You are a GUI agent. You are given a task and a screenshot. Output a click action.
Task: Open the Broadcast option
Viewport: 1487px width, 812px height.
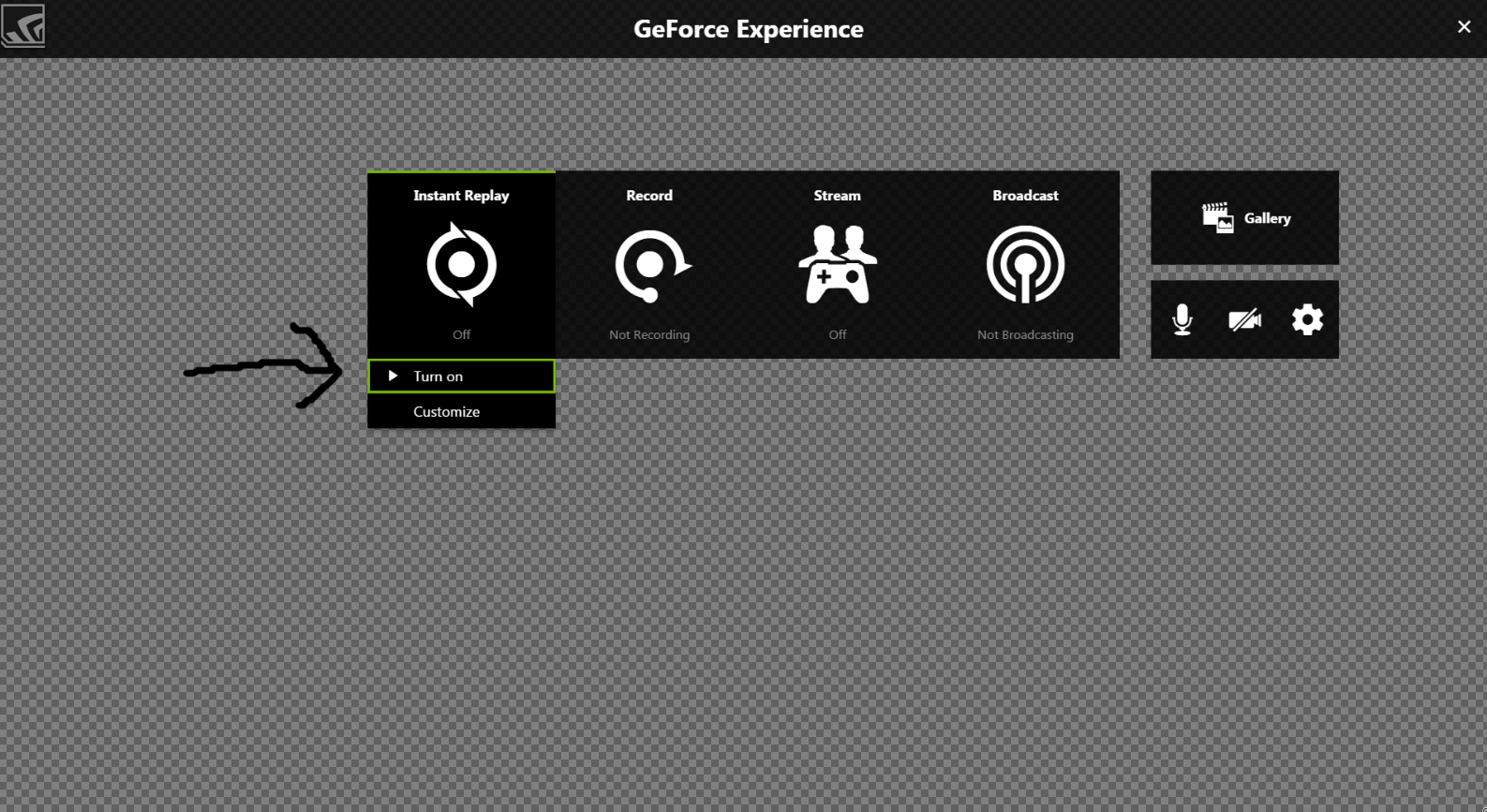tap(1025, 265)
